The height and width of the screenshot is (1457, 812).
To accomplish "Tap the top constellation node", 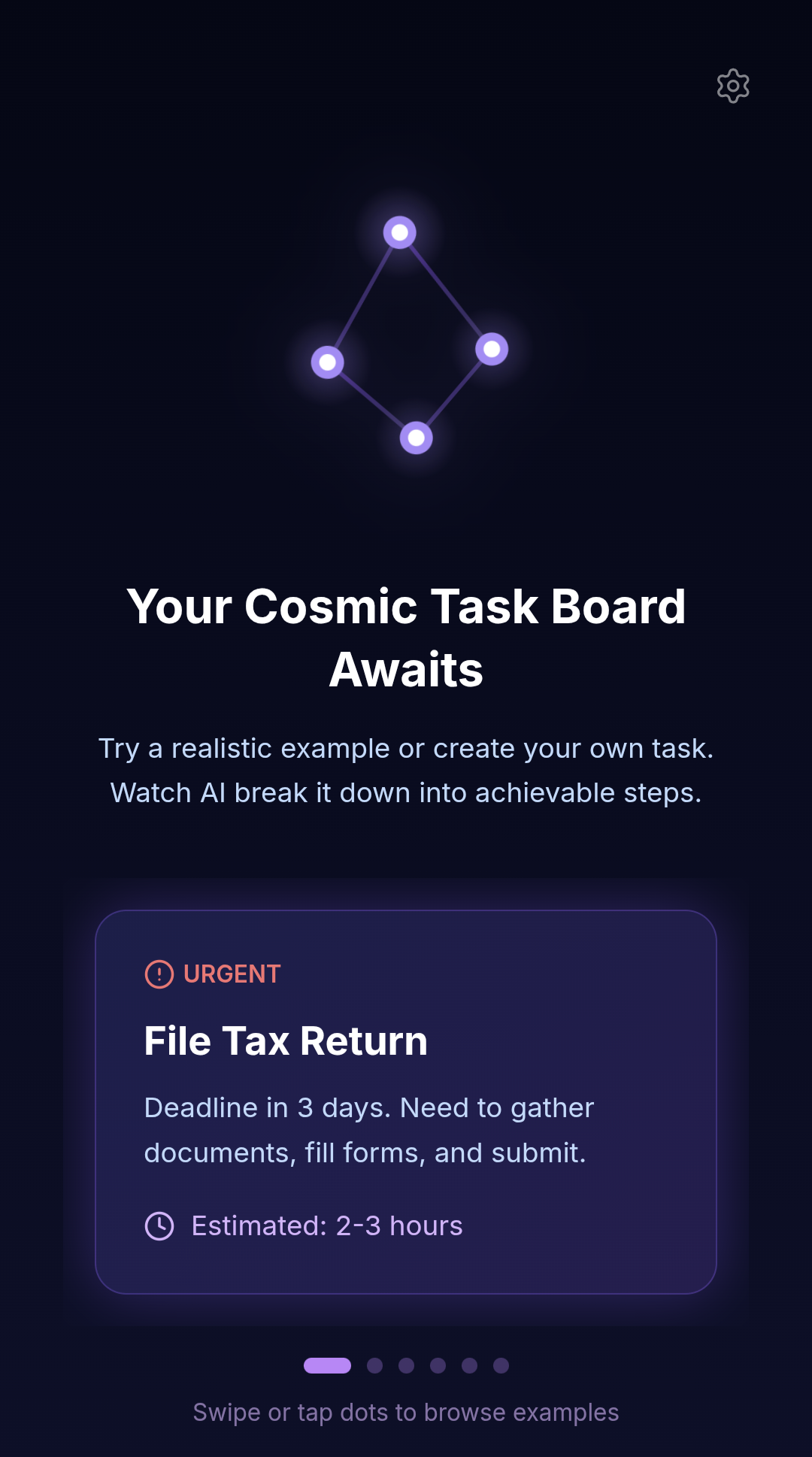I will click(400, 232).
